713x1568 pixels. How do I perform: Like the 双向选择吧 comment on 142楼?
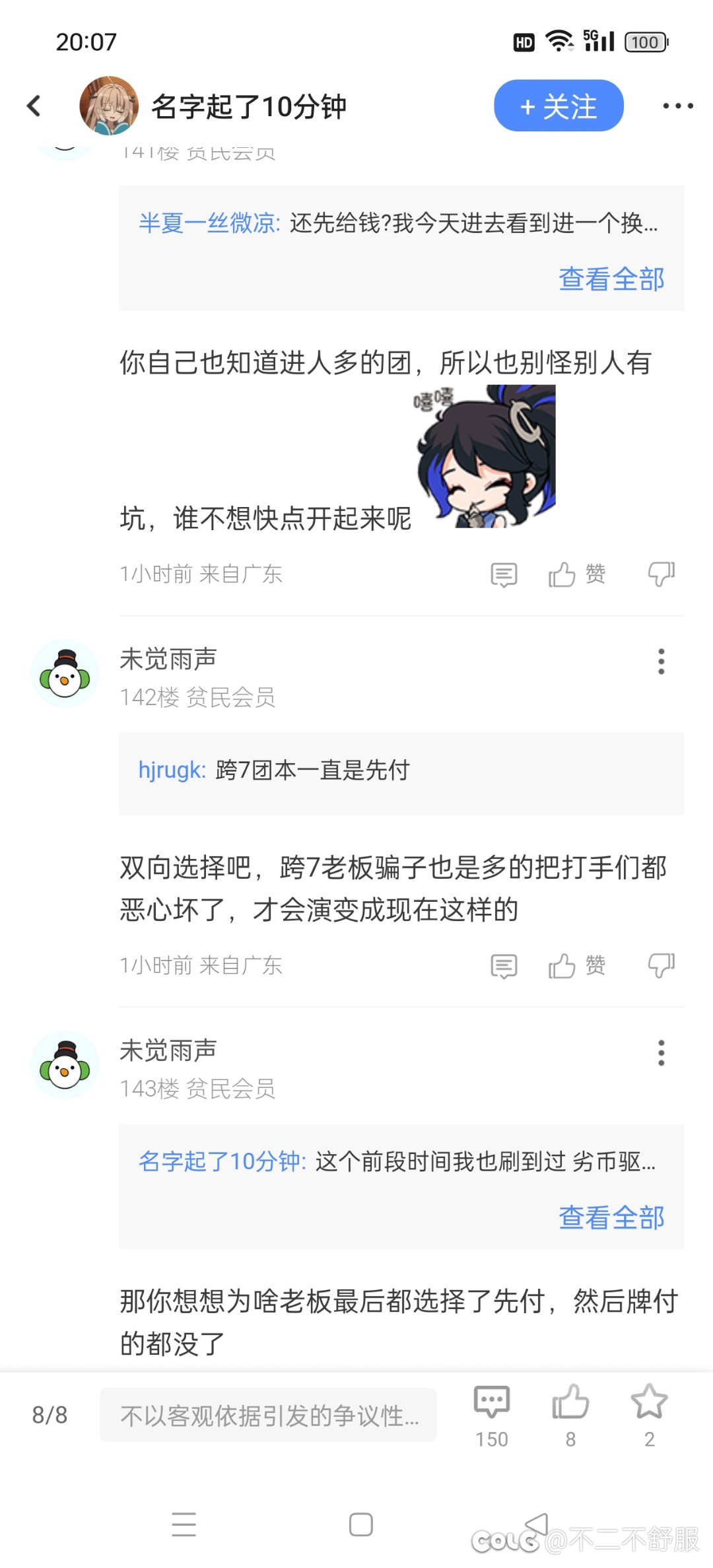[x=576, y=966]
